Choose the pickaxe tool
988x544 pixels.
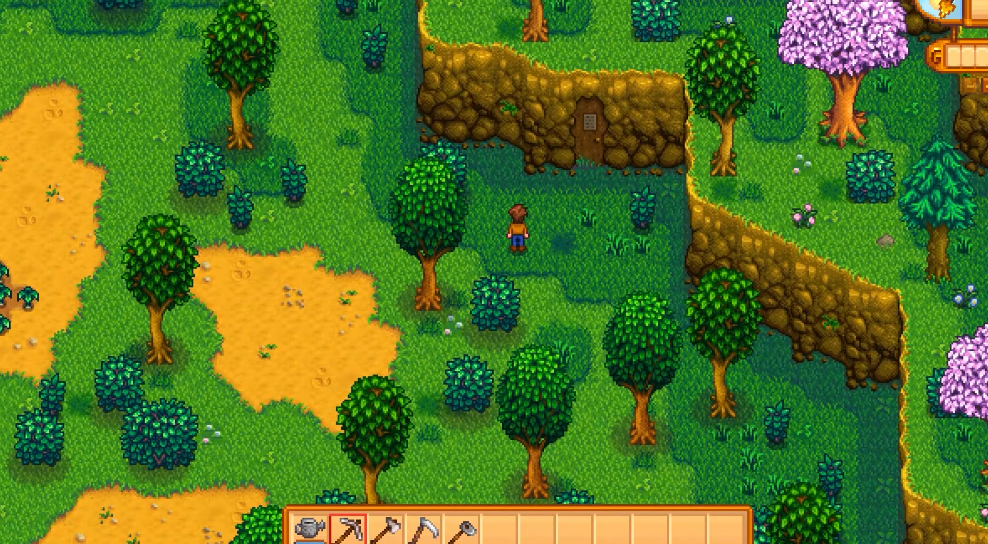(x=348, y=528)
